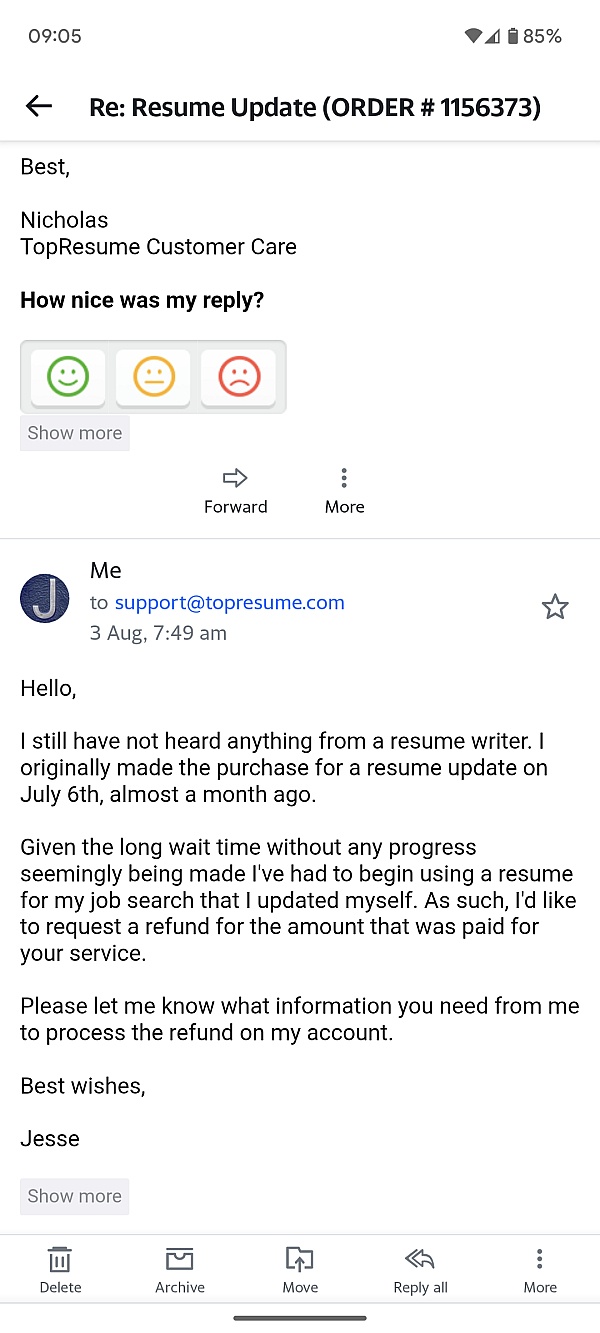
Task: Move the email to a folder
Action: [300, 1269]
